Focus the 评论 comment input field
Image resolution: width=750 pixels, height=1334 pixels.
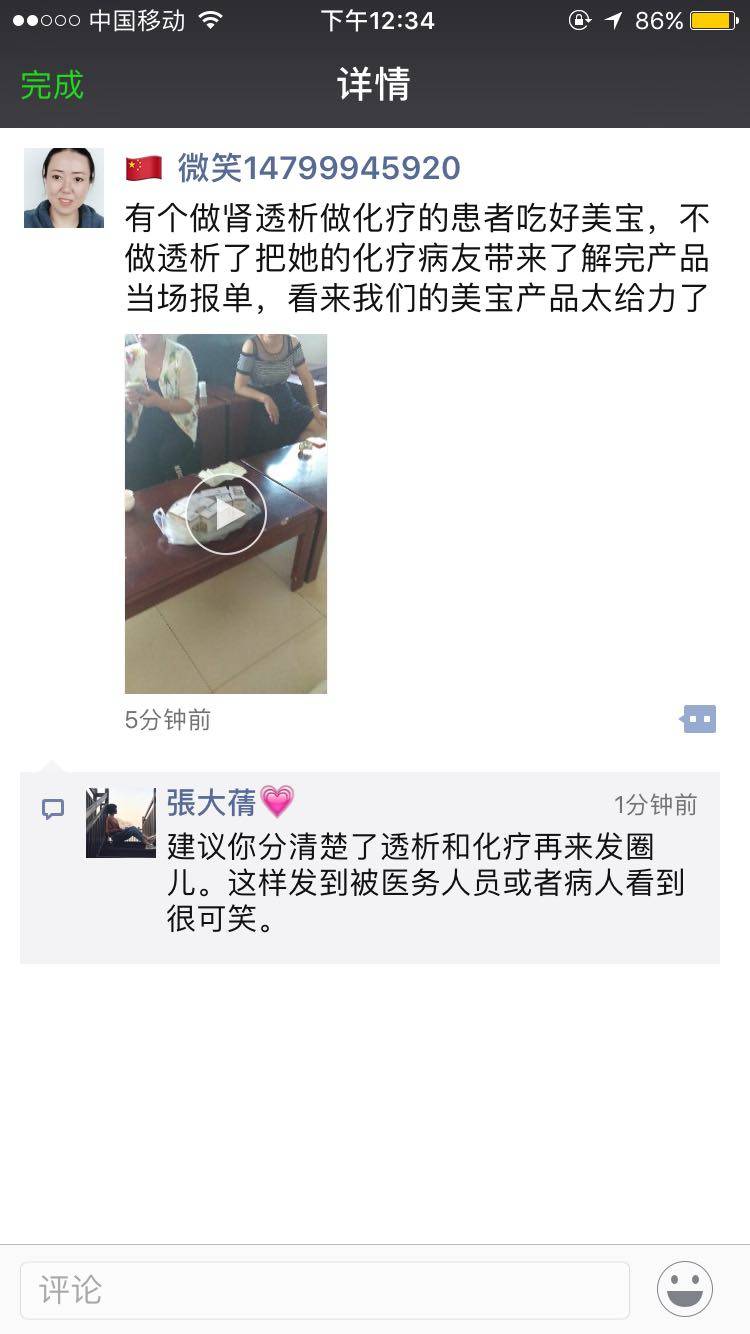pyautogui.click(x=325, y=1290)
